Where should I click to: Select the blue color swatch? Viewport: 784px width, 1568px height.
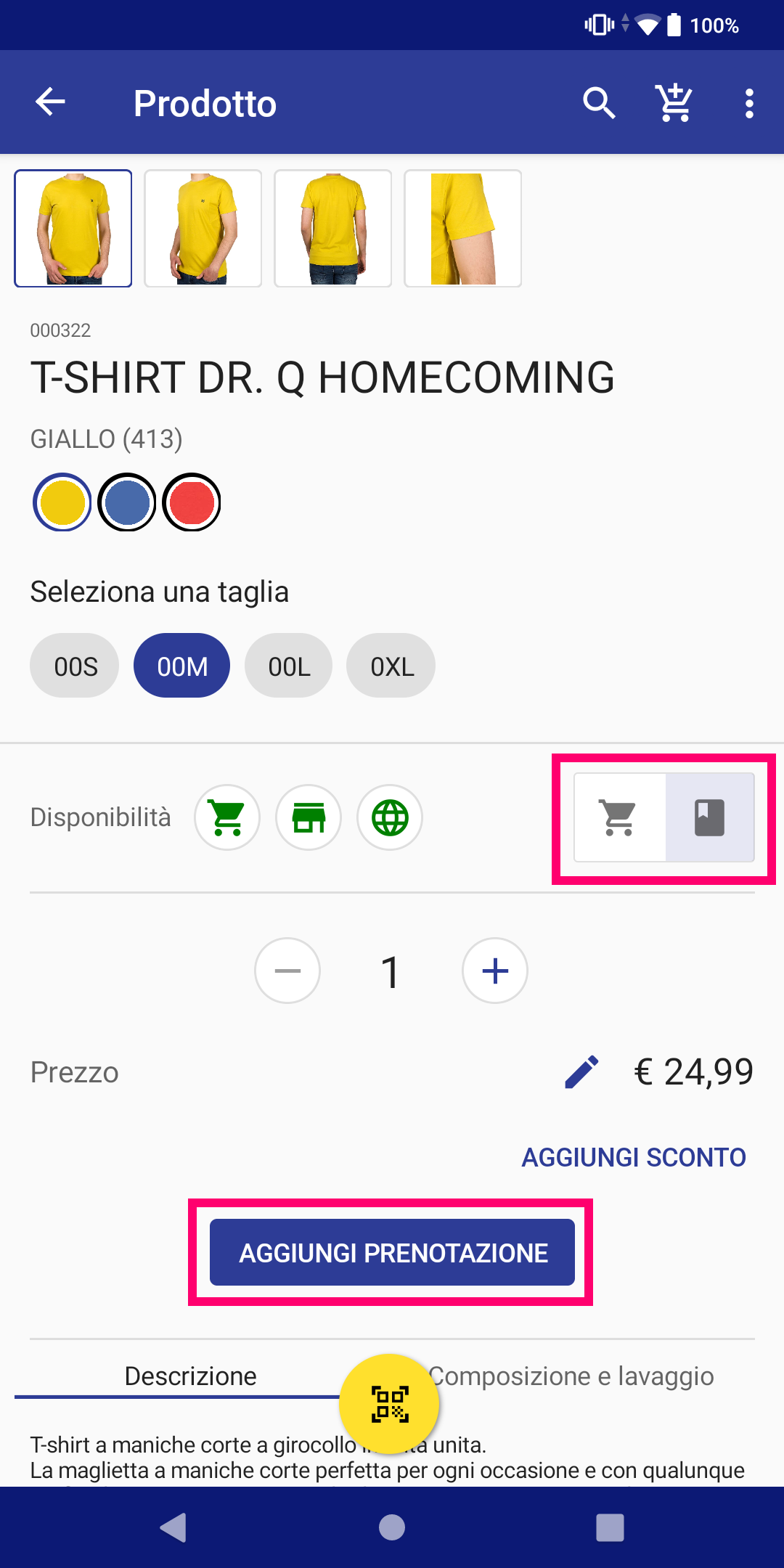[127, 502]
